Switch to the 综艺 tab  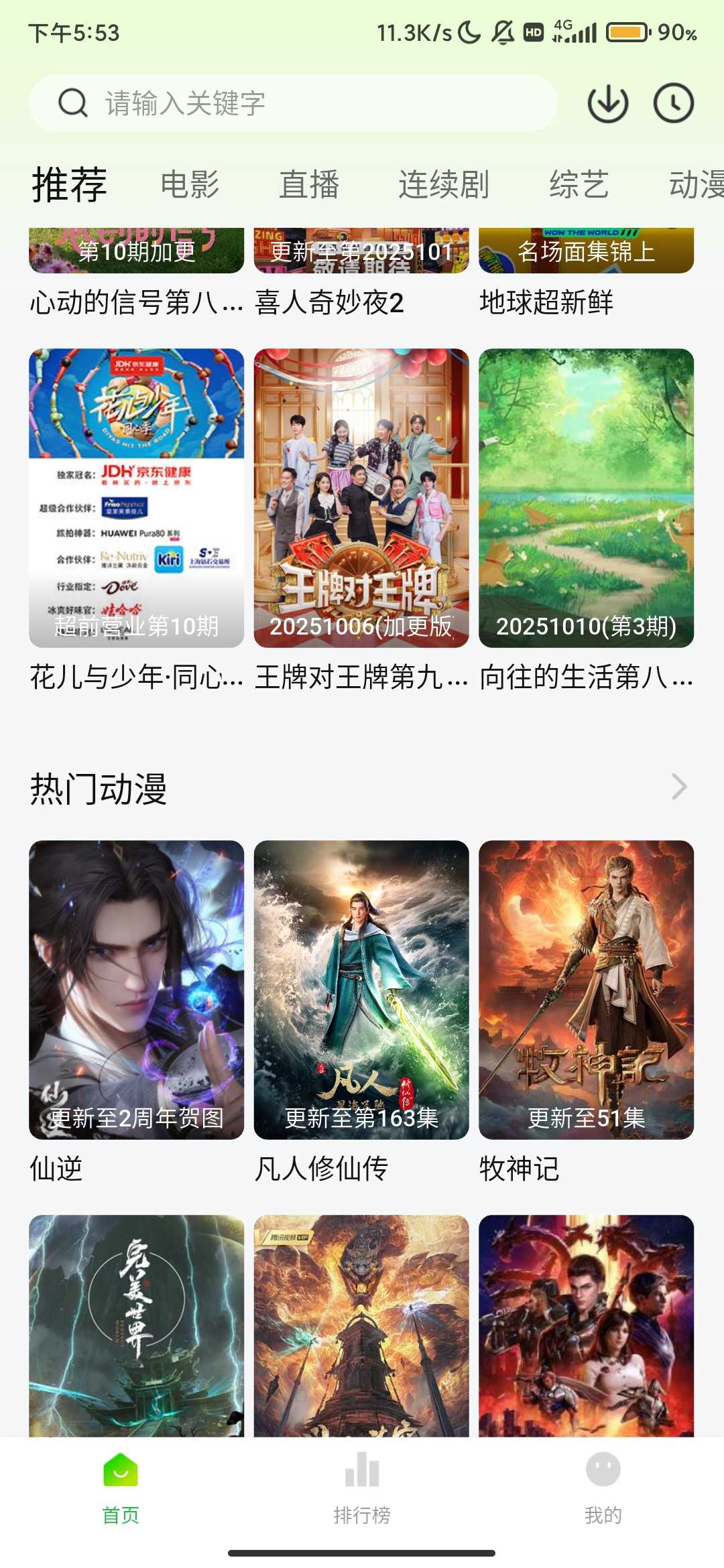(x=579, y=184)
